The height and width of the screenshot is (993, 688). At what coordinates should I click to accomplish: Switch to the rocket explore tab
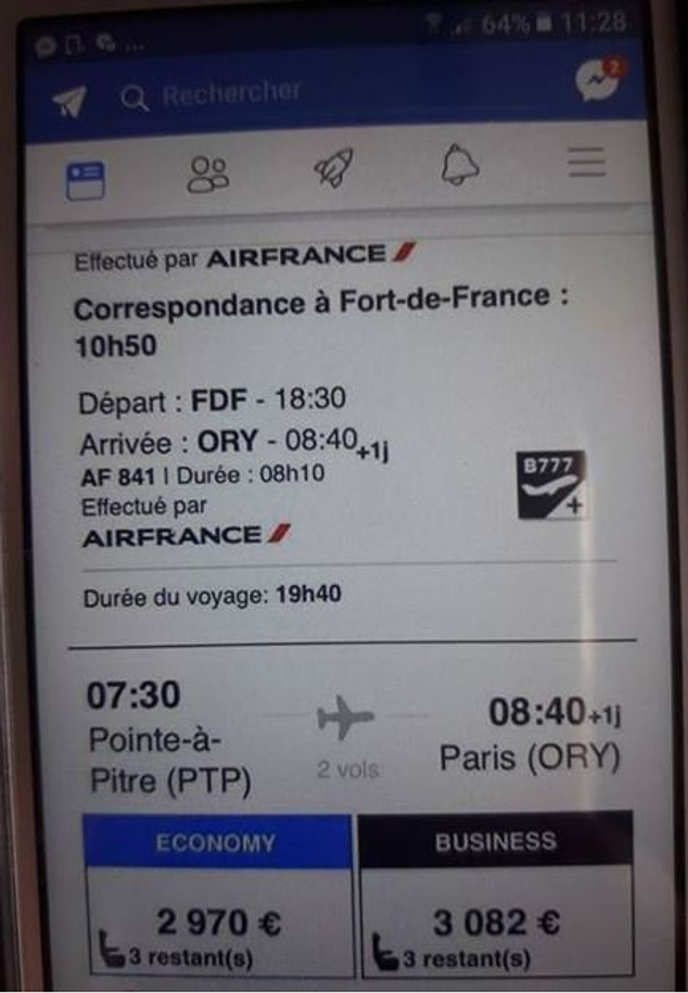333,167
